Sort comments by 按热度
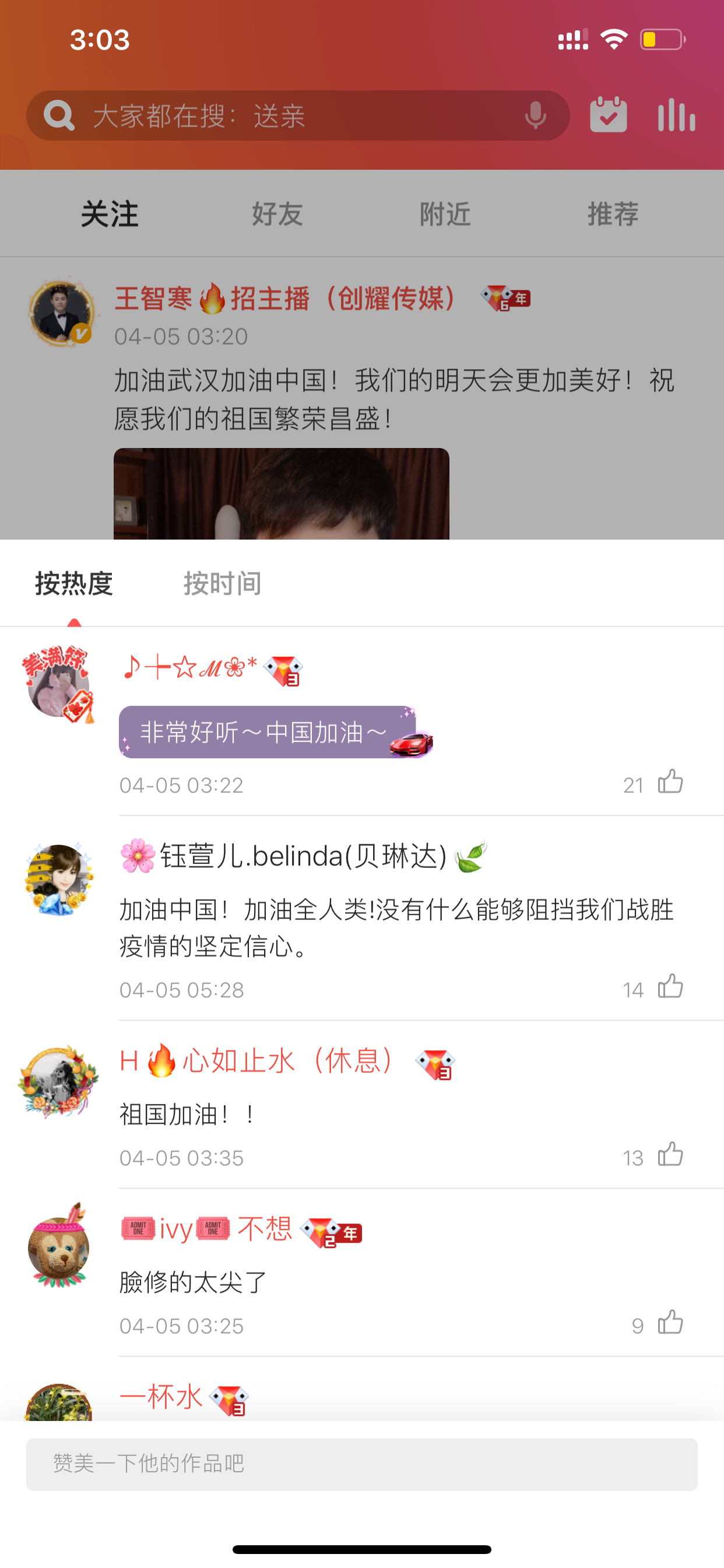 (x=74, y=583)
